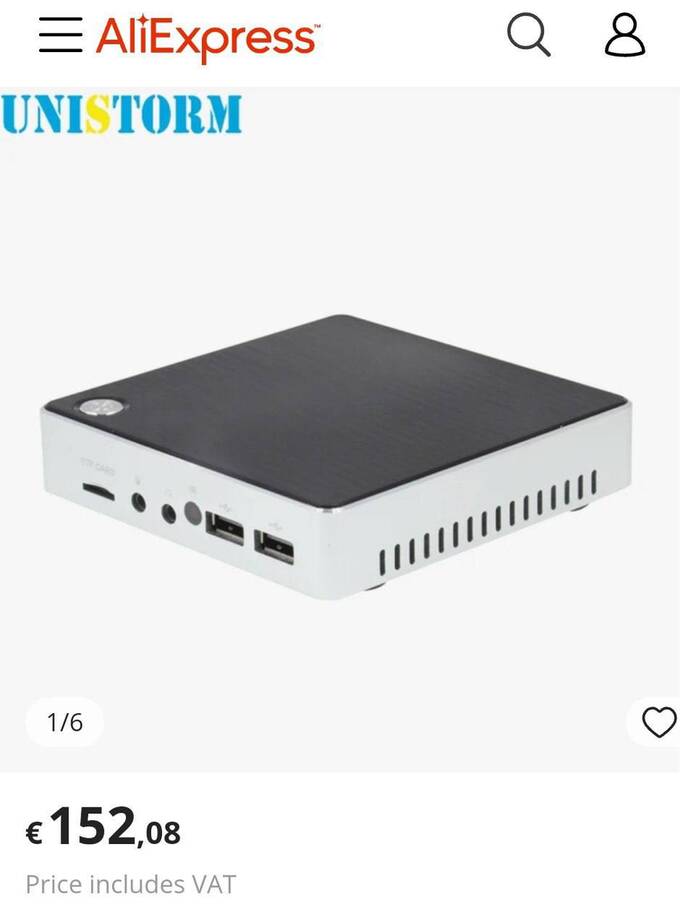This screenshot has width=680, height=920.
Task: Open the search icon
Action: click(528, 36)
